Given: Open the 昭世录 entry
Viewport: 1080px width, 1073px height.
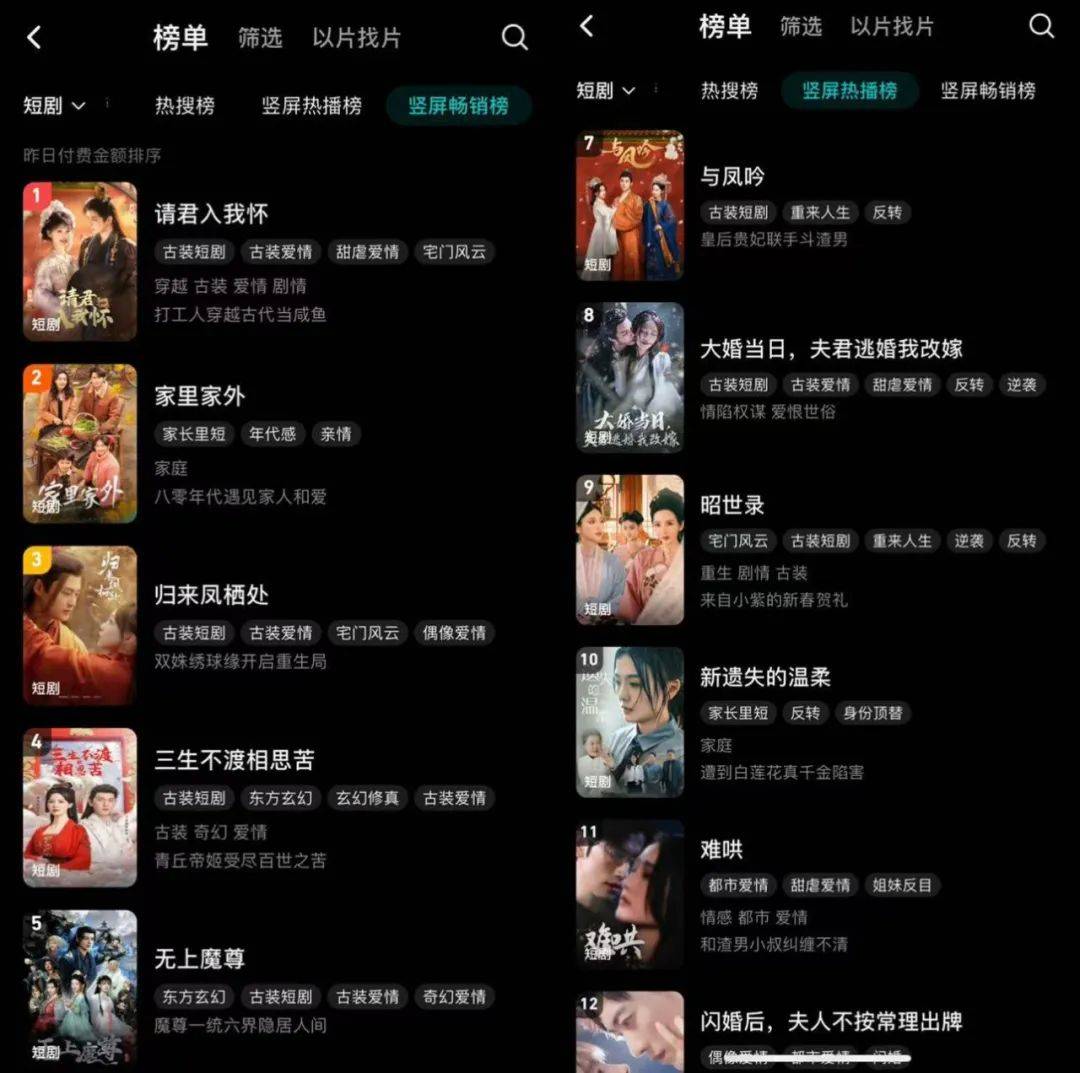Looking at the screenshot, I should 732,505.
